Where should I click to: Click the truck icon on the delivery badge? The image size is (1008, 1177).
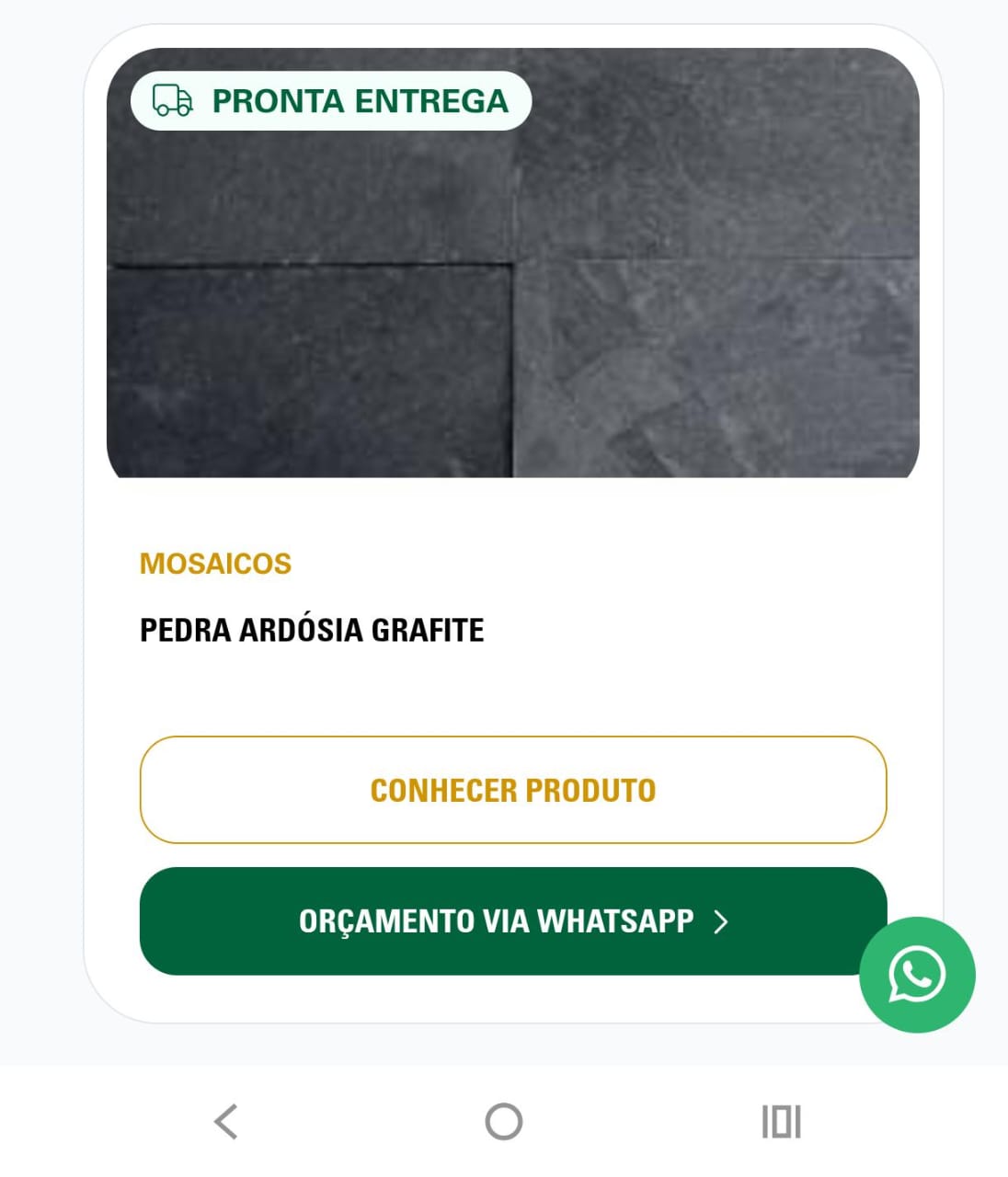pyautogui.click(x=172, y=101)
